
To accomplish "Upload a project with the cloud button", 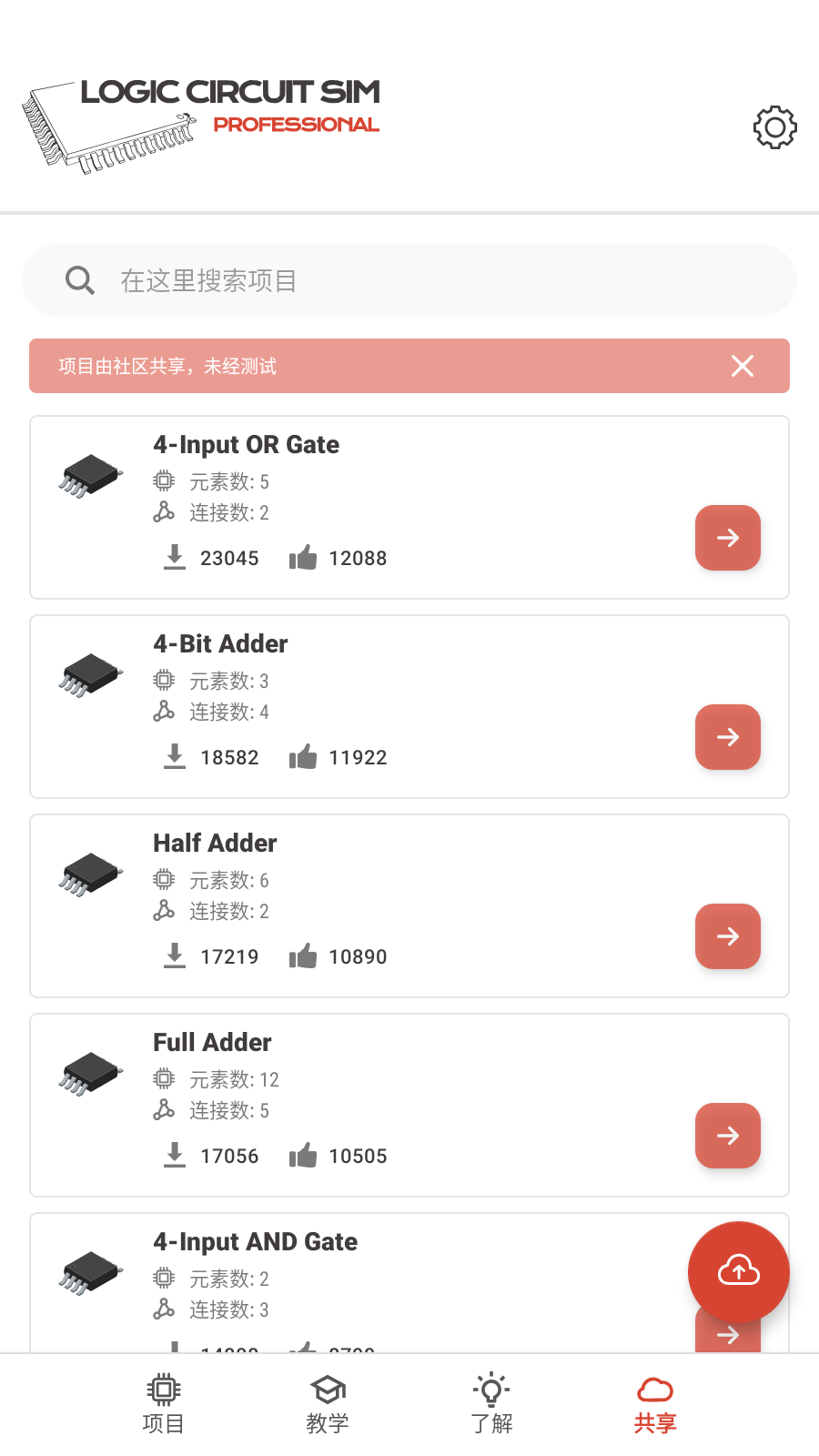I will (738, 1271).
